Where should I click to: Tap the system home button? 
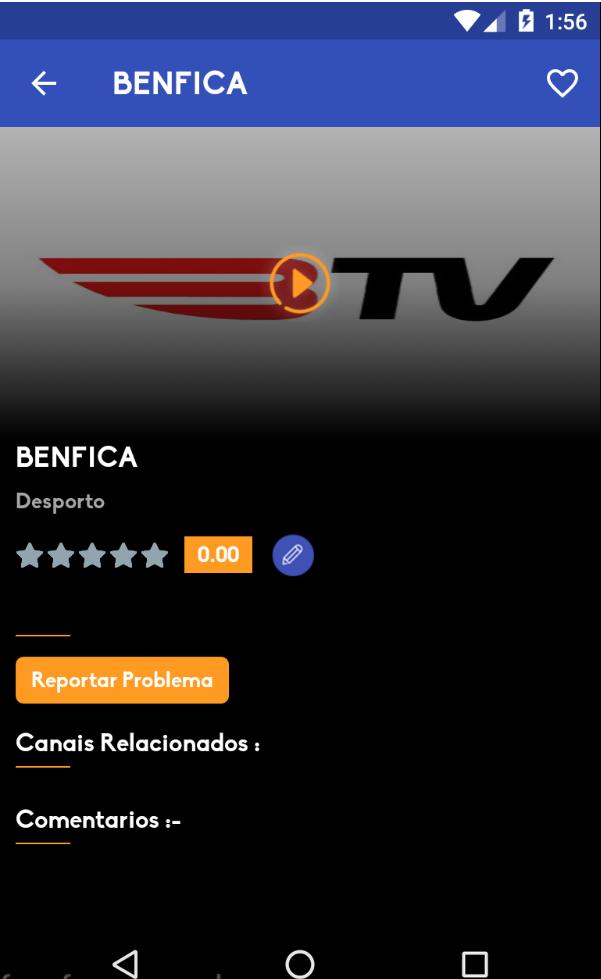300,963
